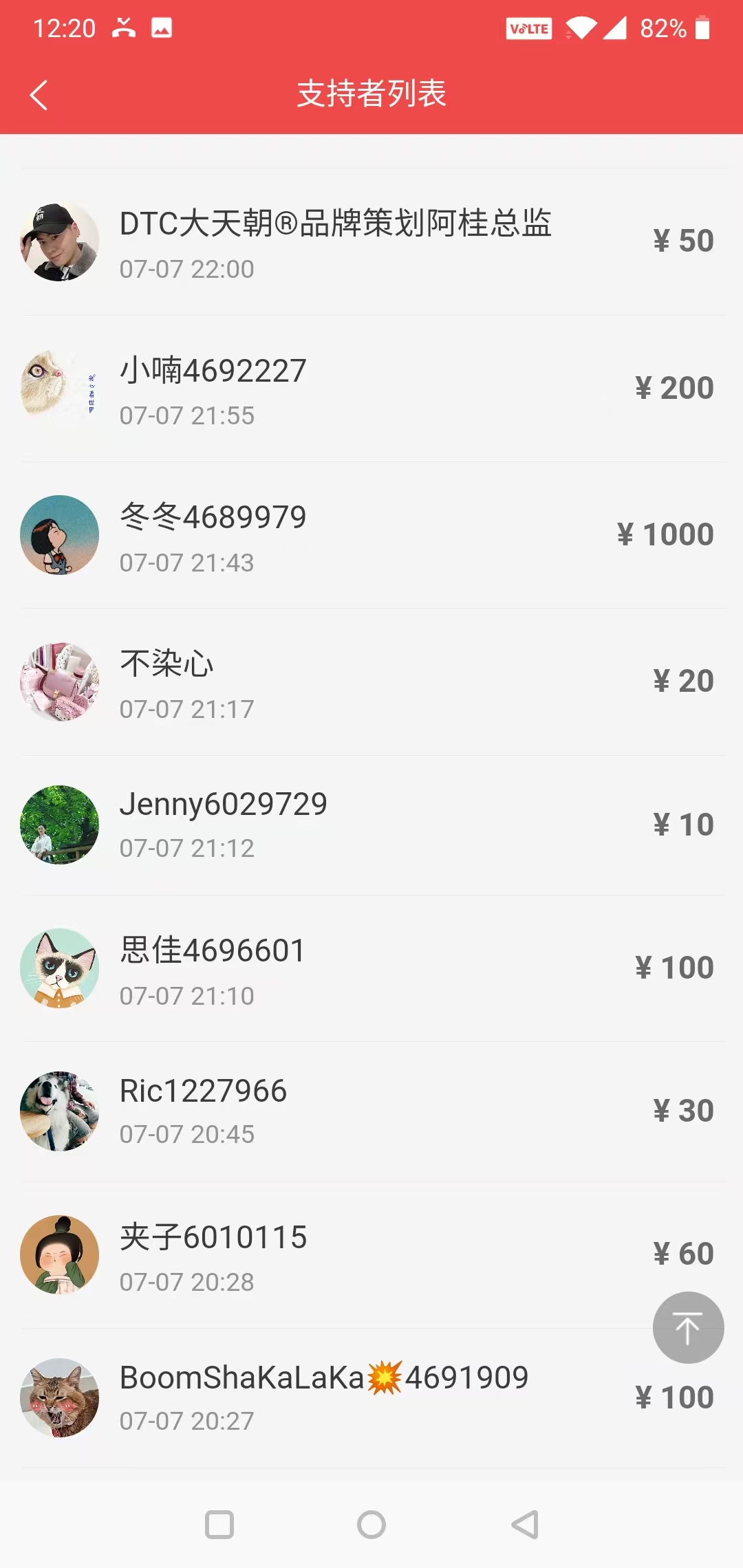View supporter 思佳4696601
Screen dimensions: 743x1568
point(213,951)
